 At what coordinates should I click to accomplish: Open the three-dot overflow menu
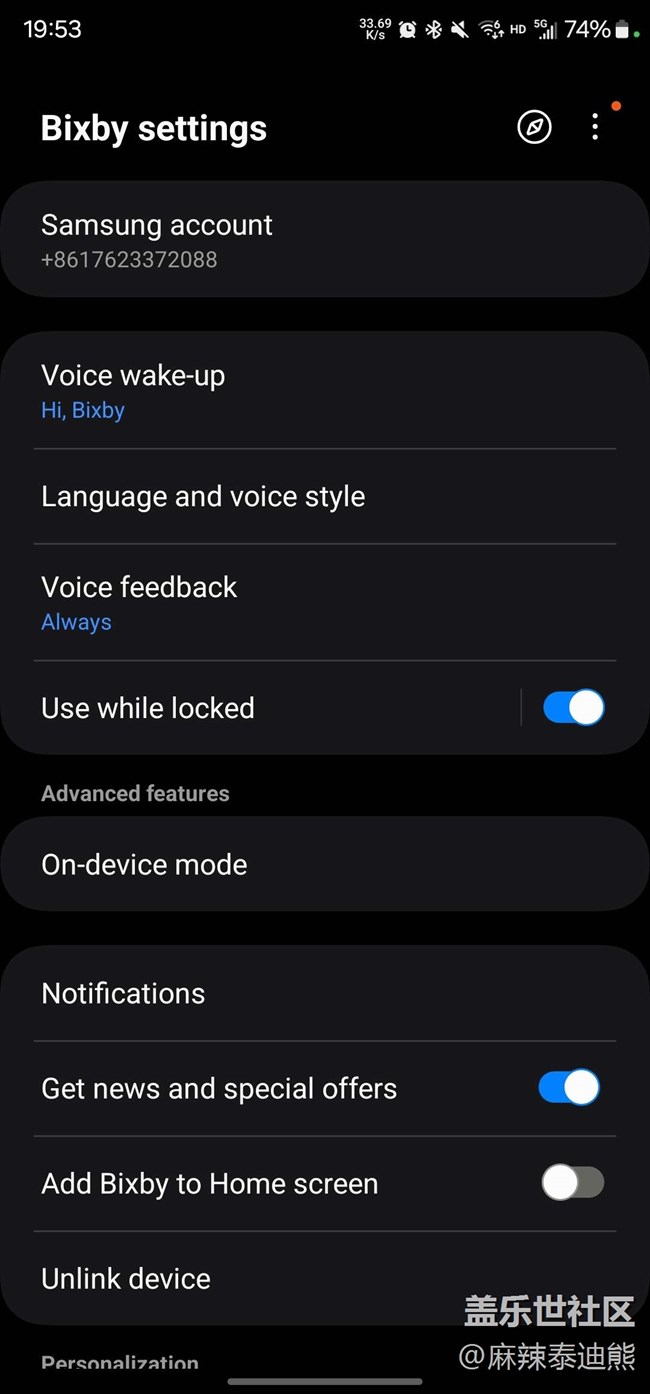tap(595, 127)
